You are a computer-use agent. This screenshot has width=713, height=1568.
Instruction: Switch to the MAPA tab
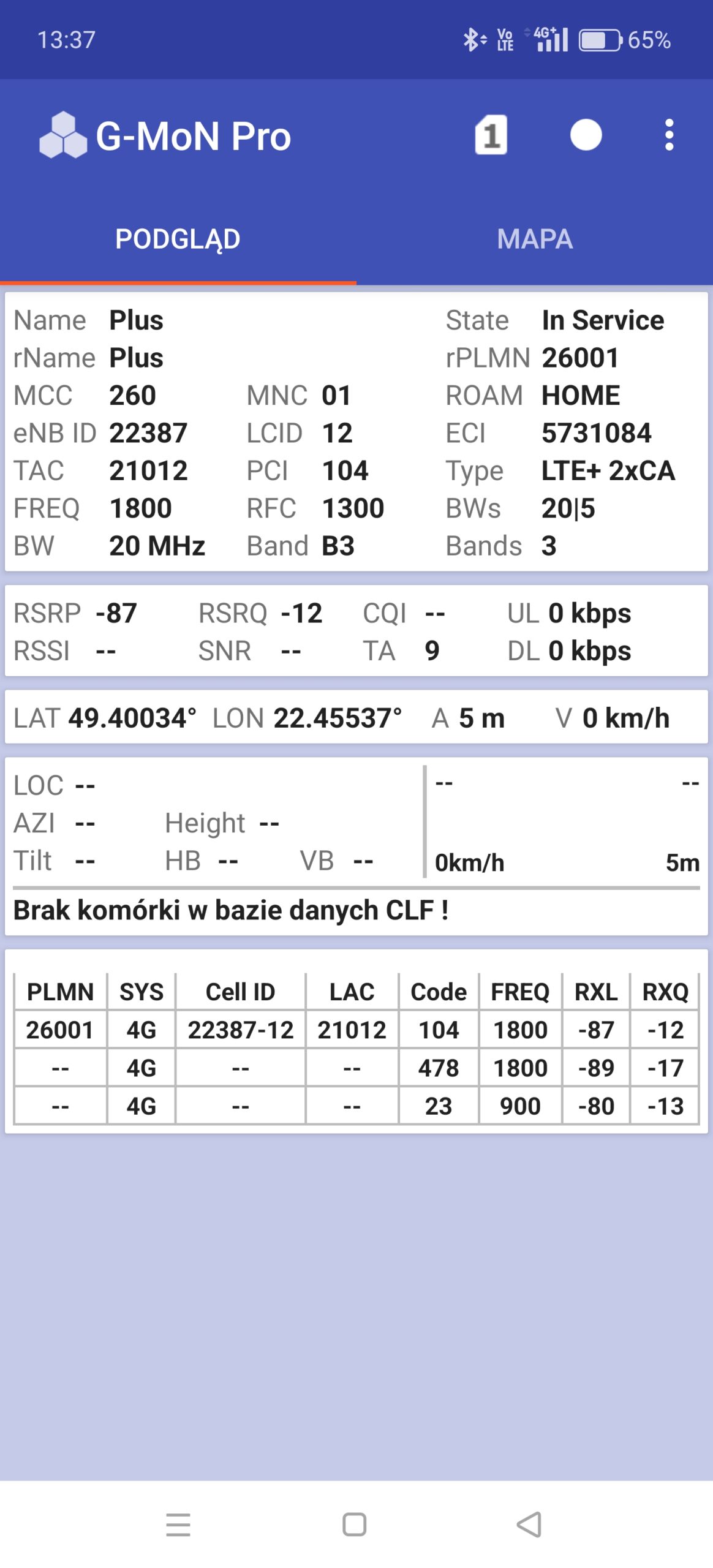tap(535, 239)
